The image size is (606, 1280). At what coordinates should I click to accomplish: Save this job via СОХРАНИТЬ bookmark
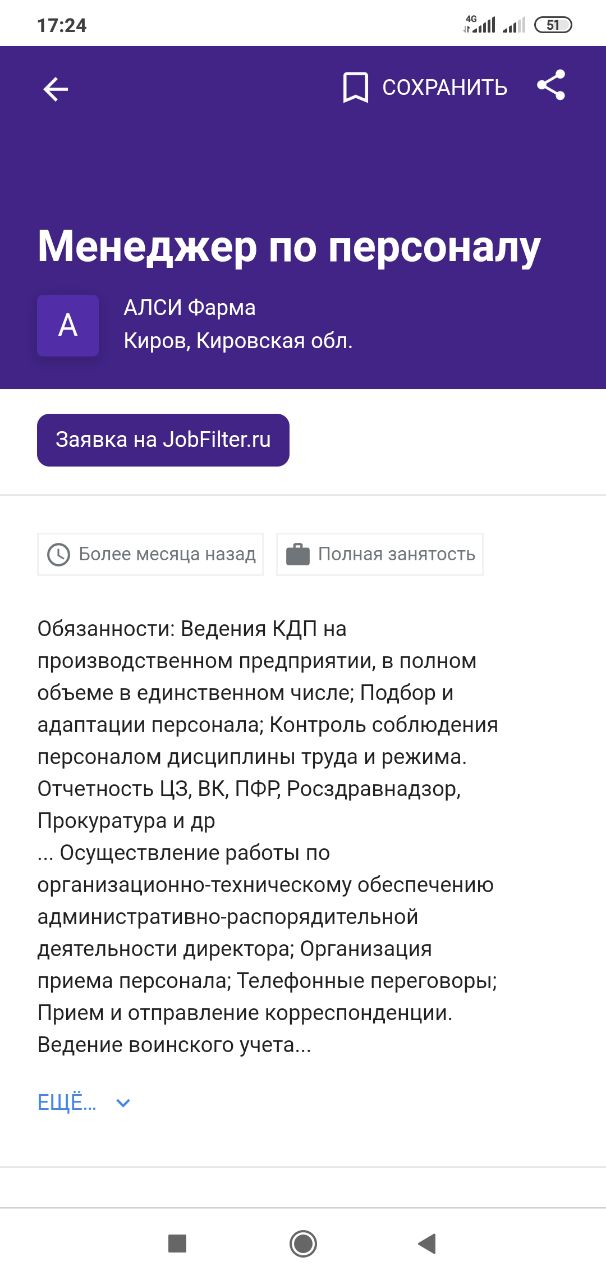coord(425,88)
